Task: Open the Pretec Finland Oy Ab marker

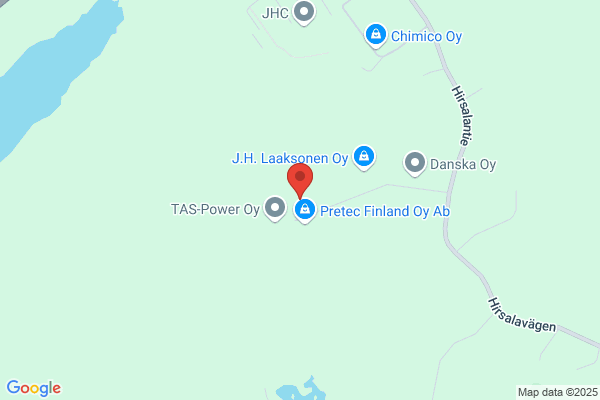Action: (305, 211)
